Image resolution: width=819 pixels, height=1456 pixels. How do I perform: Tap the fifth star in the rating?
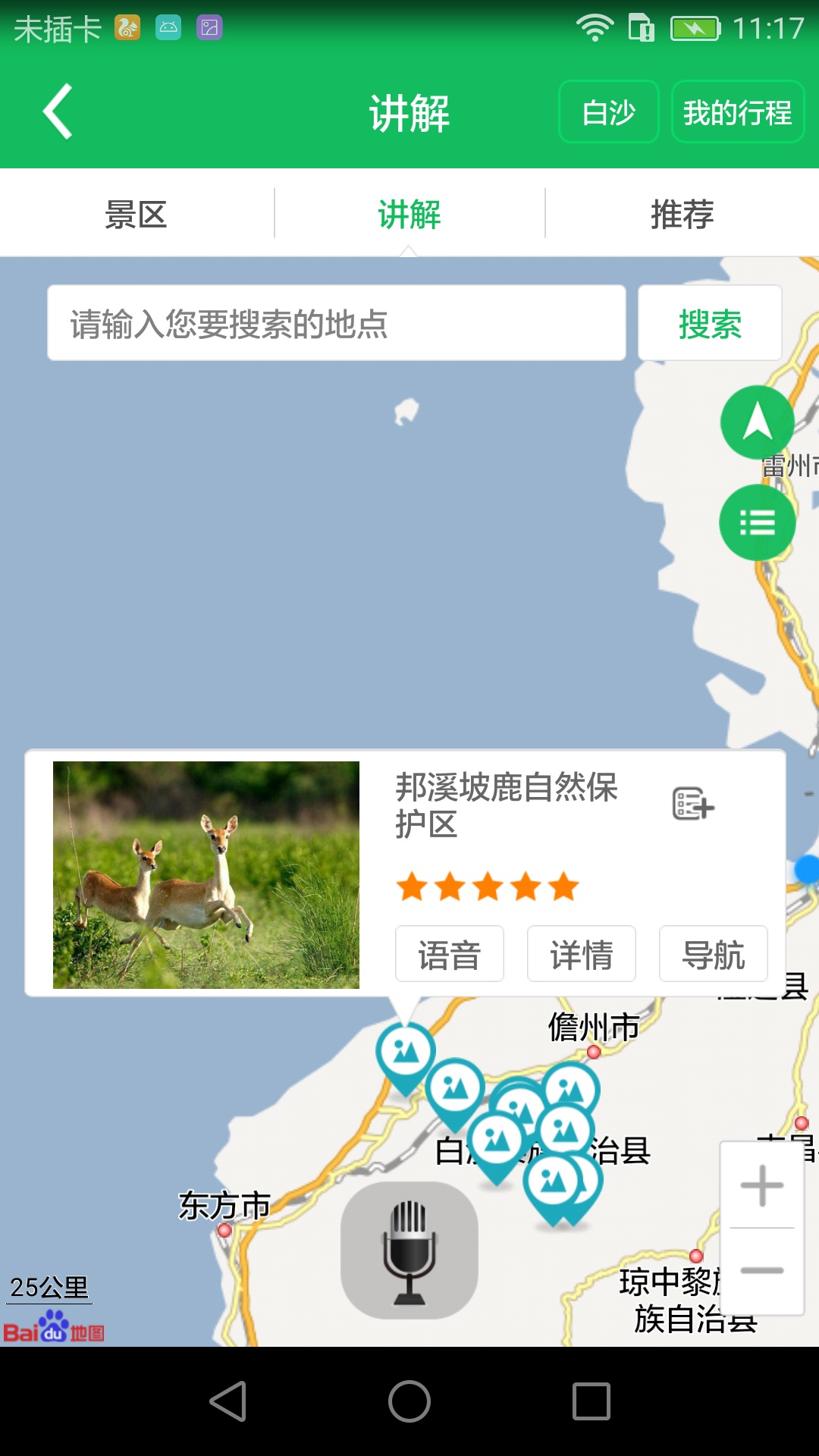[564, 886]
